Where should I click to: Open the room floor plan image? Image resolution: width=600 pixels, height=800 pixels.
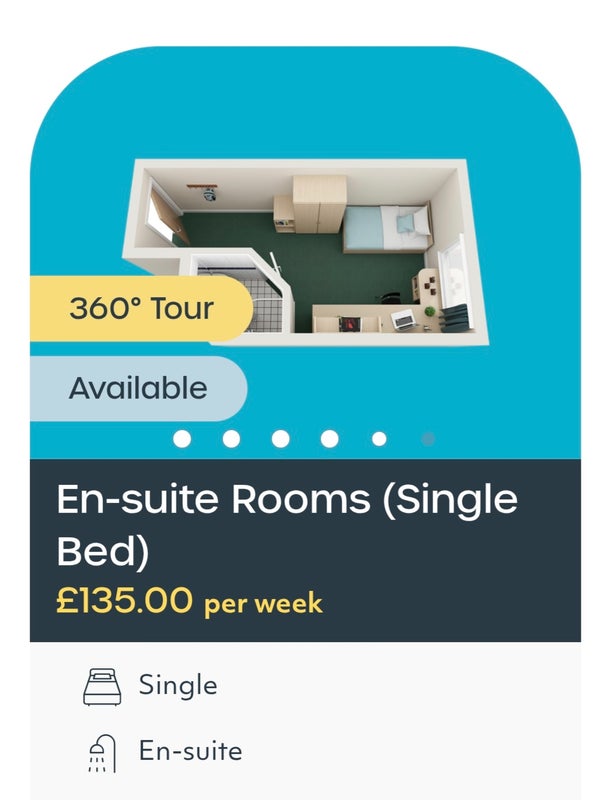(310, 248)
